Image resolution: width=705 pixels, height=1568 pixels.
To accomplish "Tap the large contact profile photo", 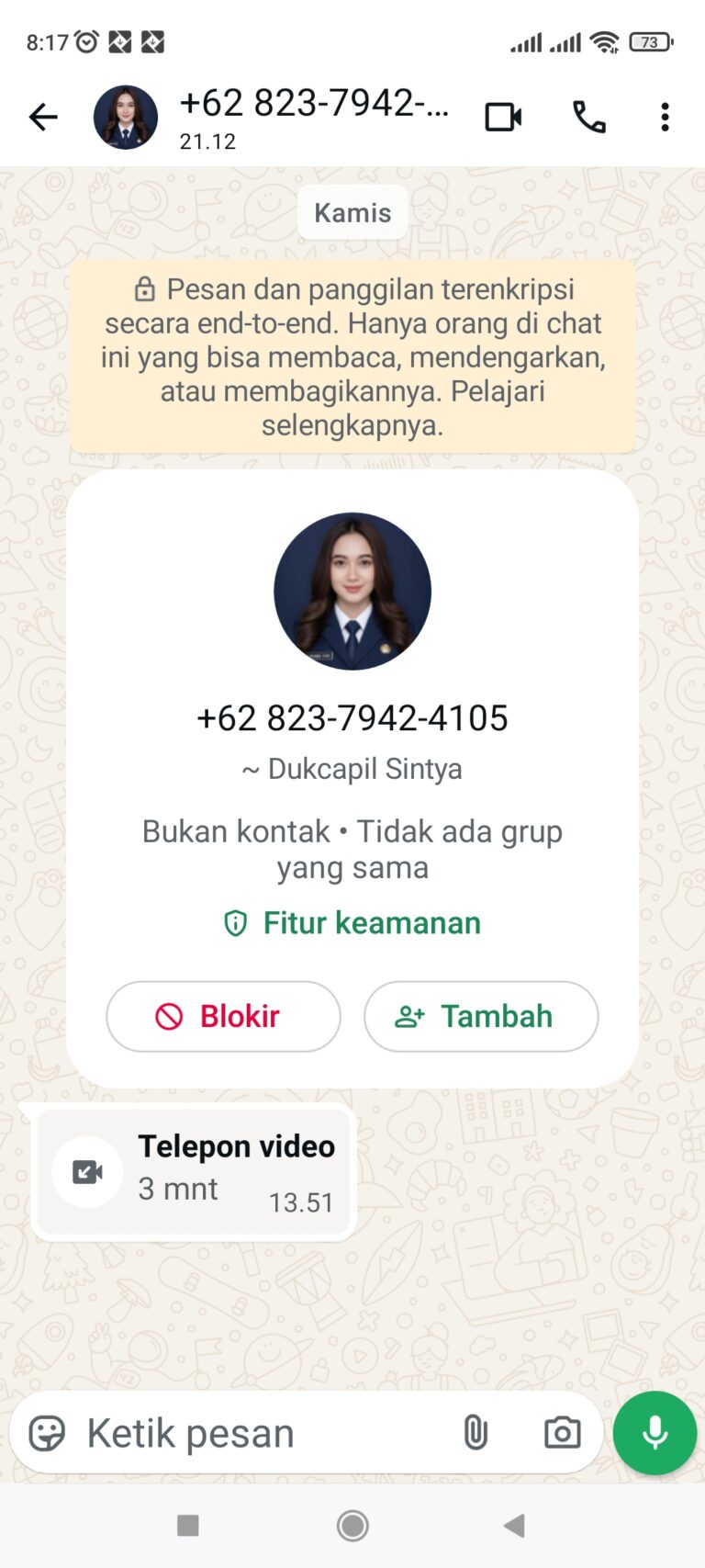I will point(352,591).
